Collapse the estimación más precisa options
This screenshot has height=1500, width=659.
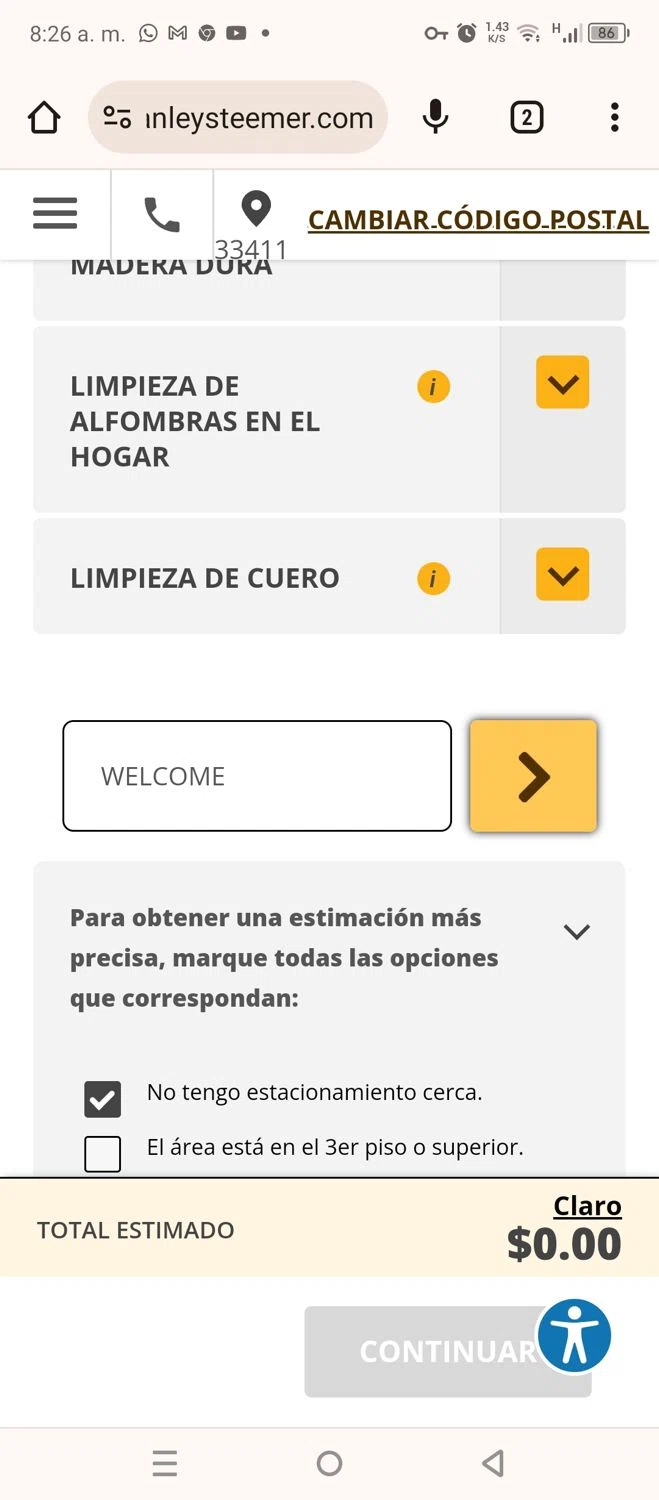pos(576,932)
